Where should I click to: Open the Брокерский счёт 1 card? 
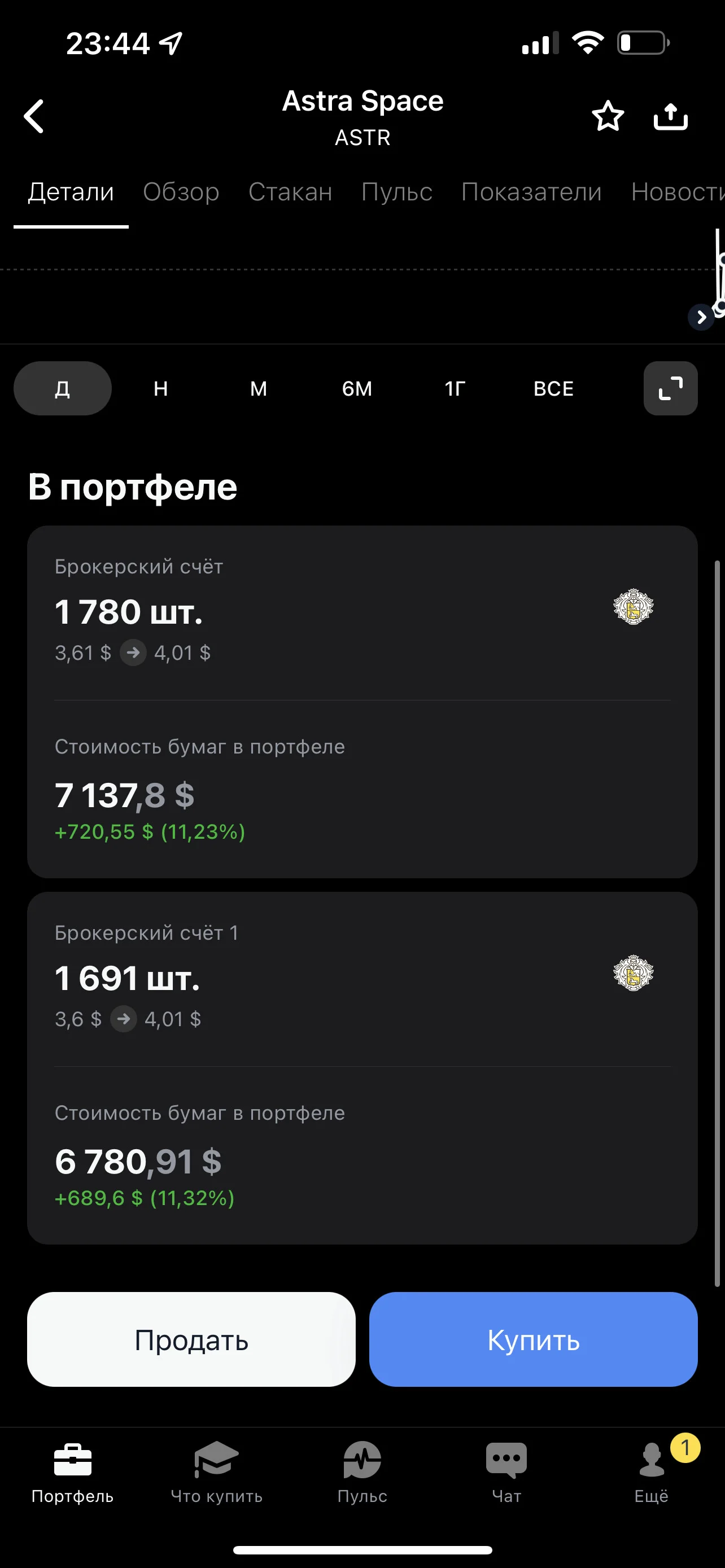[362, 1068]
